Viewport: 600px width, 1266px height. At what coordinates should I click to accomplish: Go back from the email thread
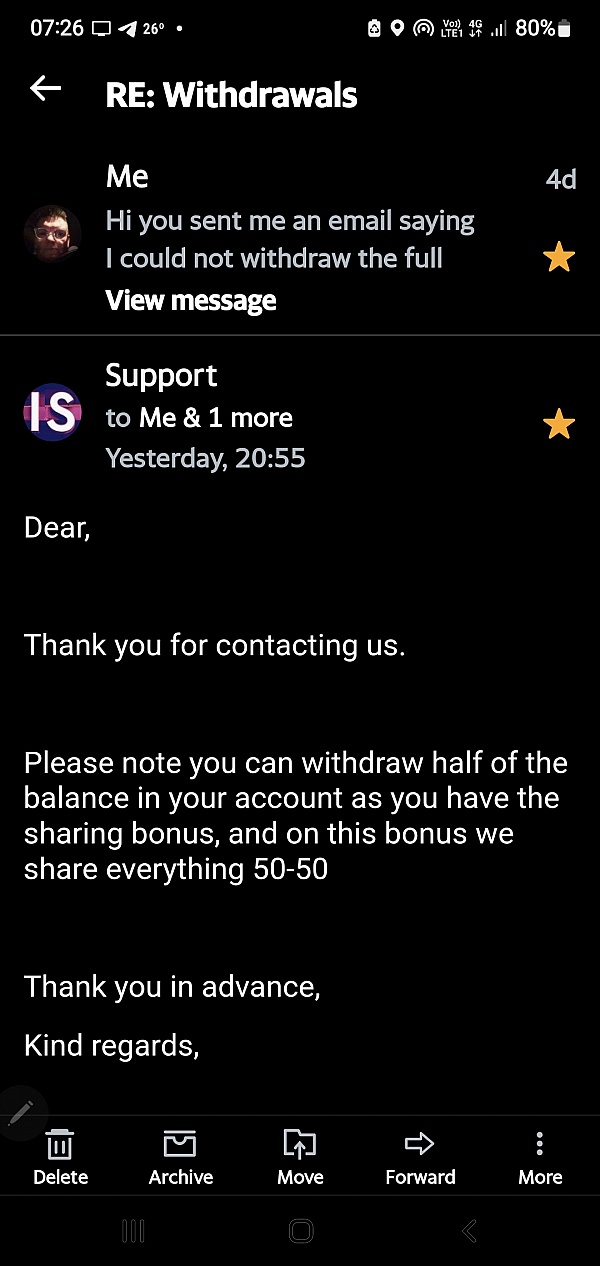pyautogui.click(x=45, y=89)
